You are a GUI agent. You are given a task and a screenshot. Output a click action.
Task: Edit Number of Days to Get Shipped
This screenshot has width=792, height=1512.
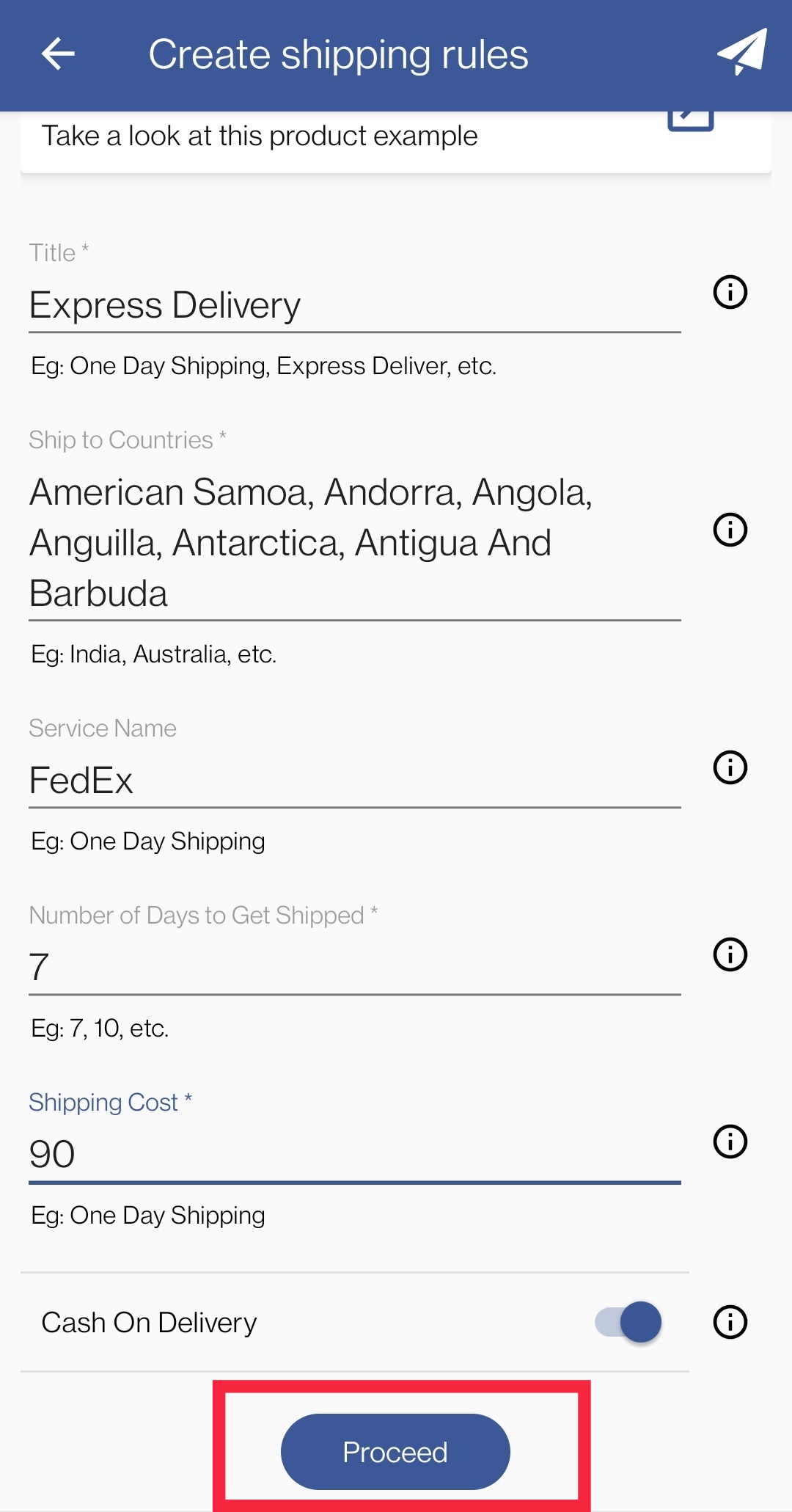[354, 968]
